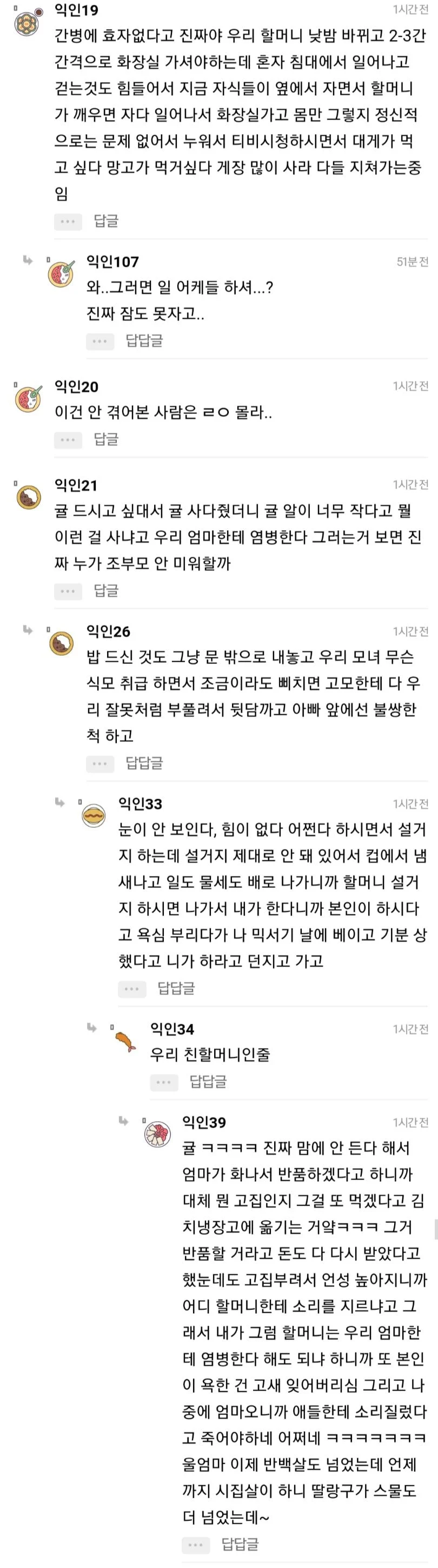Image resolution: width=438 pixels, height=1568 pixels.
Task: Open more options under 익인107's reply
Action: pyautogui.click(x=99, y=341)
